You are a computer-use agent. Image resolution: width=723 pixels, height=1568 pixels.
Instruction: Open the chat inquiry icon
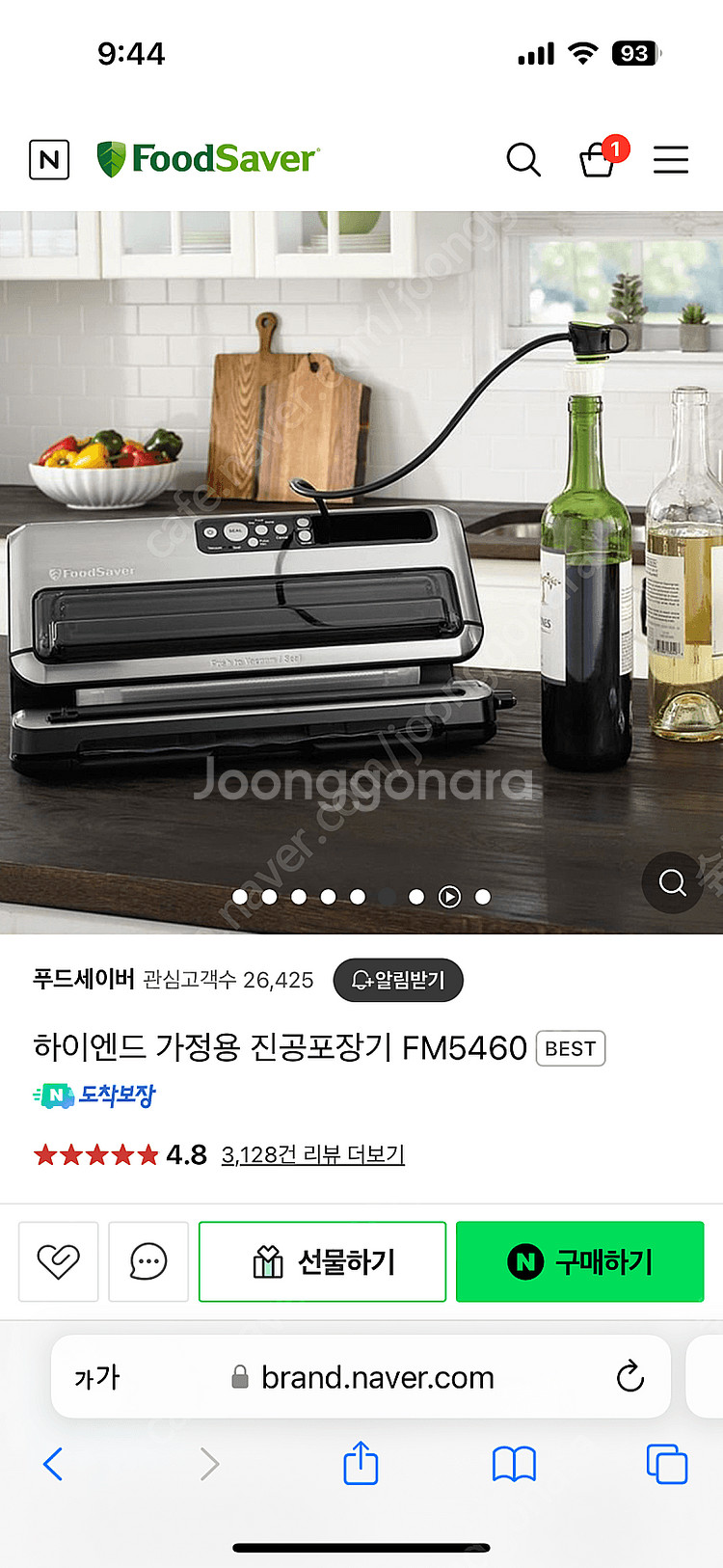pos(148,1261)
